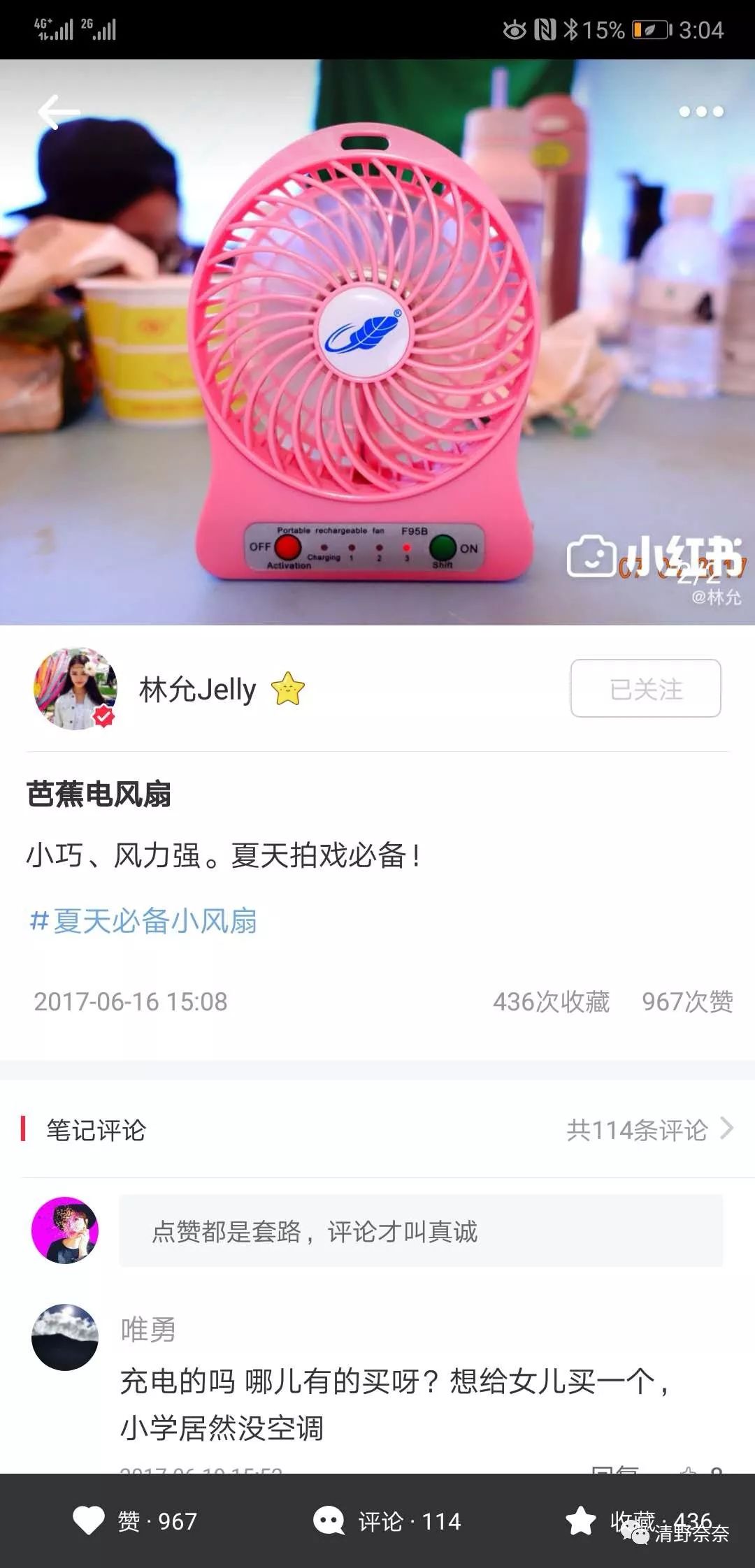Screen dimensions: 755x1568
Task: Open the hashtag #夏天必备小风扇
Action: point(142,922)
